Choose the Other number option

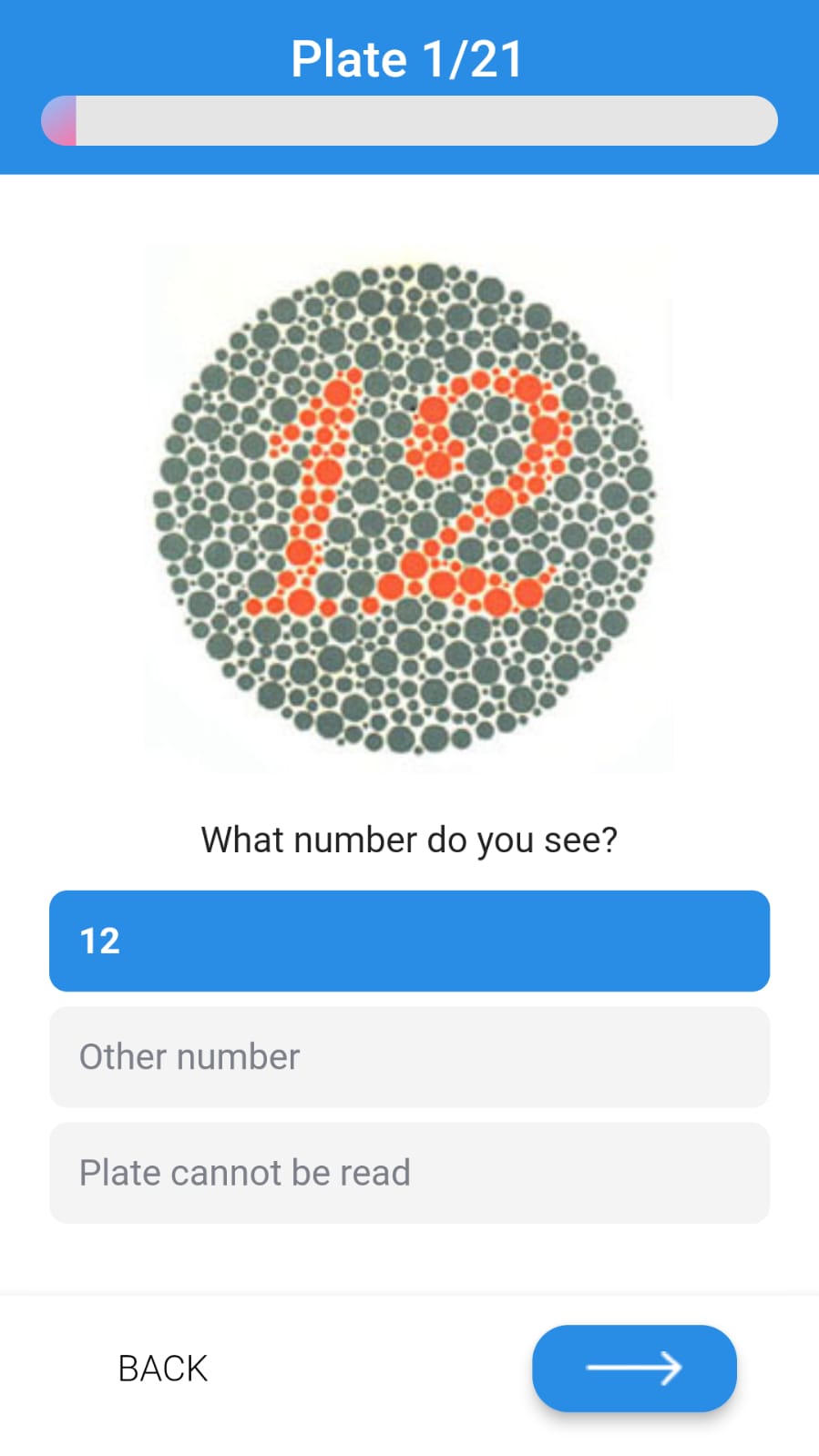click(x=409, y=1056)
